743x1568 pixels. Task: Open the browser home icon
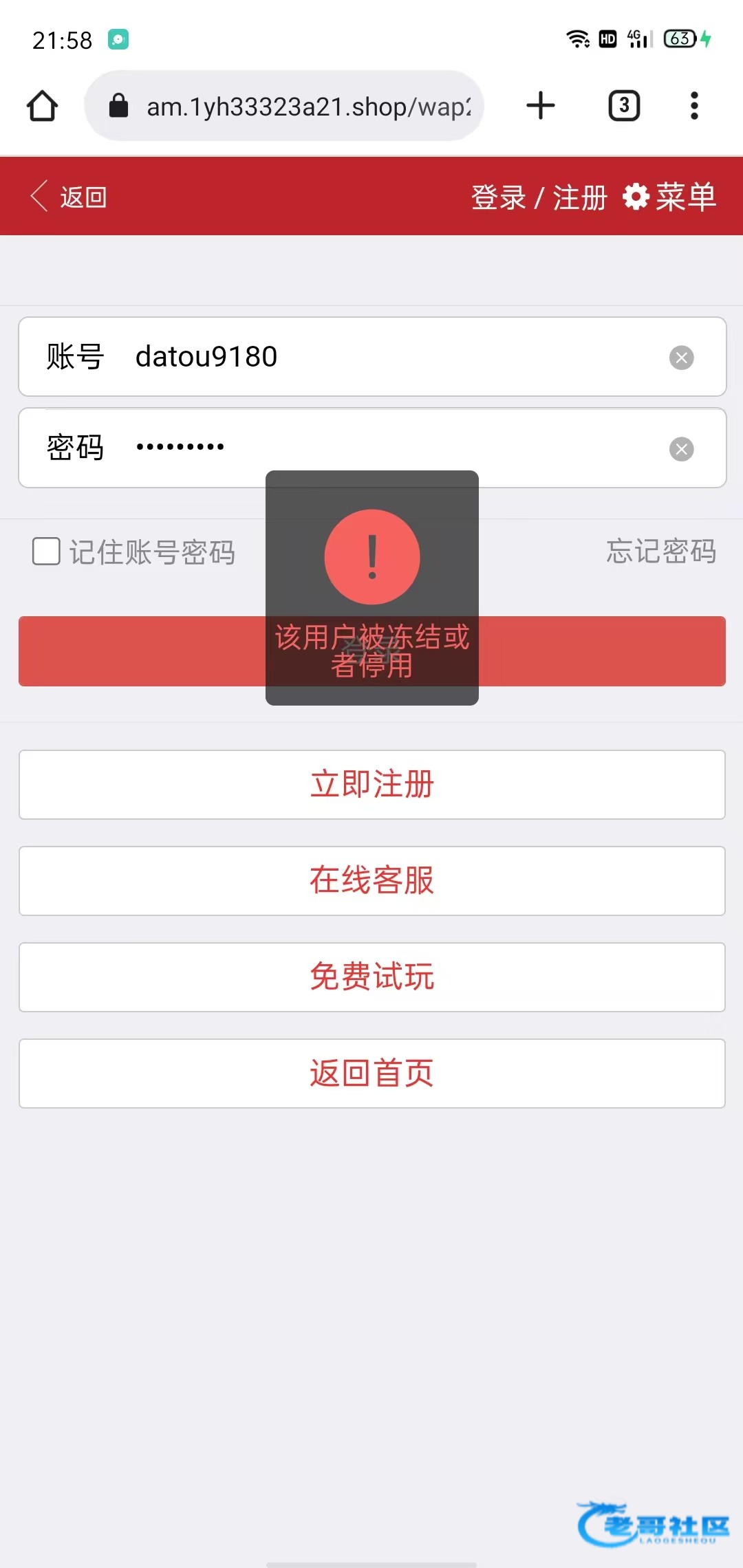[x=42, y=106]
